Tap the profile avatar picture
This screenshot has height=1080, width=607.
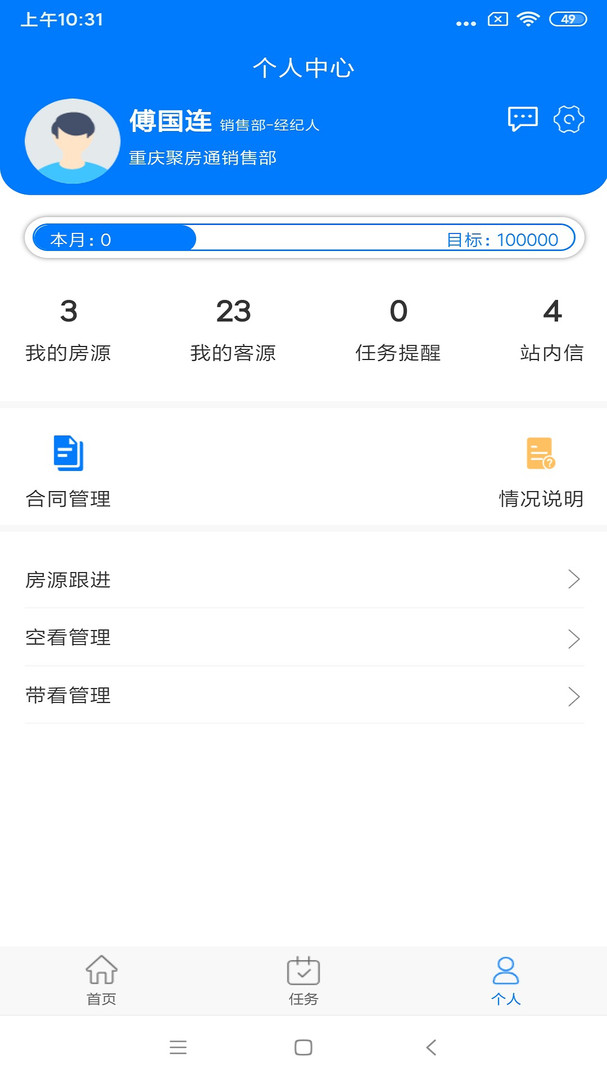pos(72,141)
